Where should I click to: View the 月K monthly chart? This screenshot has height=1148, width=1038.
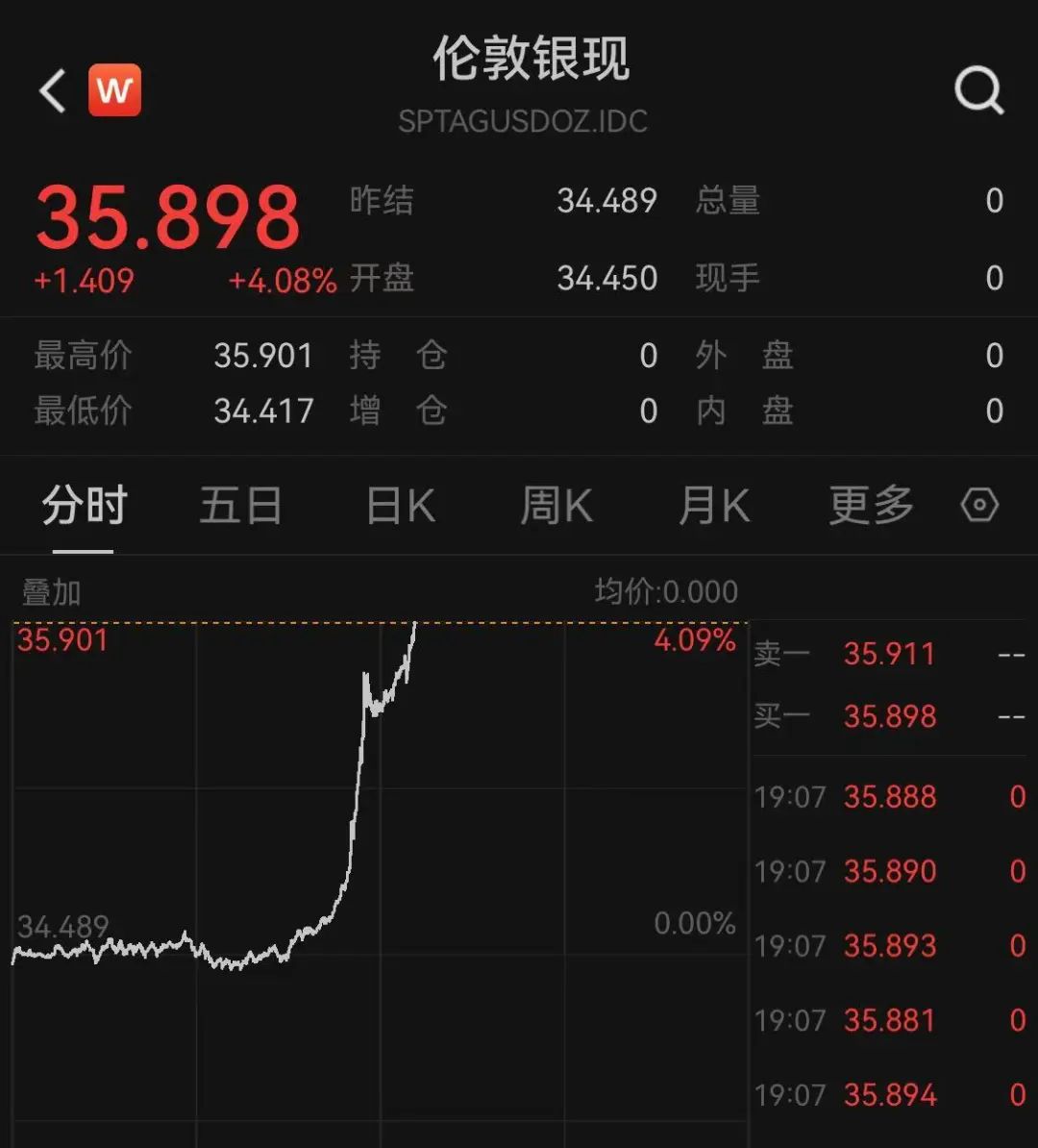coord(714,506)
